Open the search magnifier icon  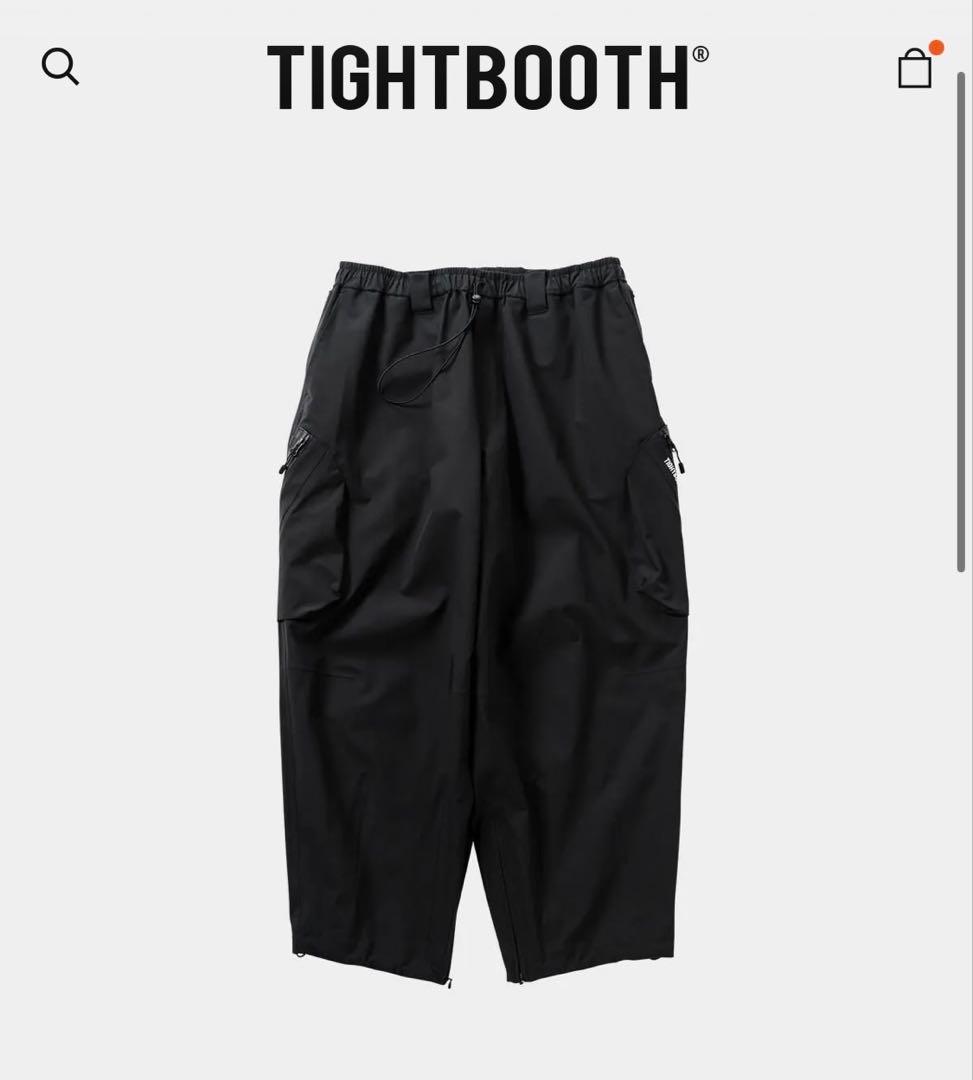point(60,67)
